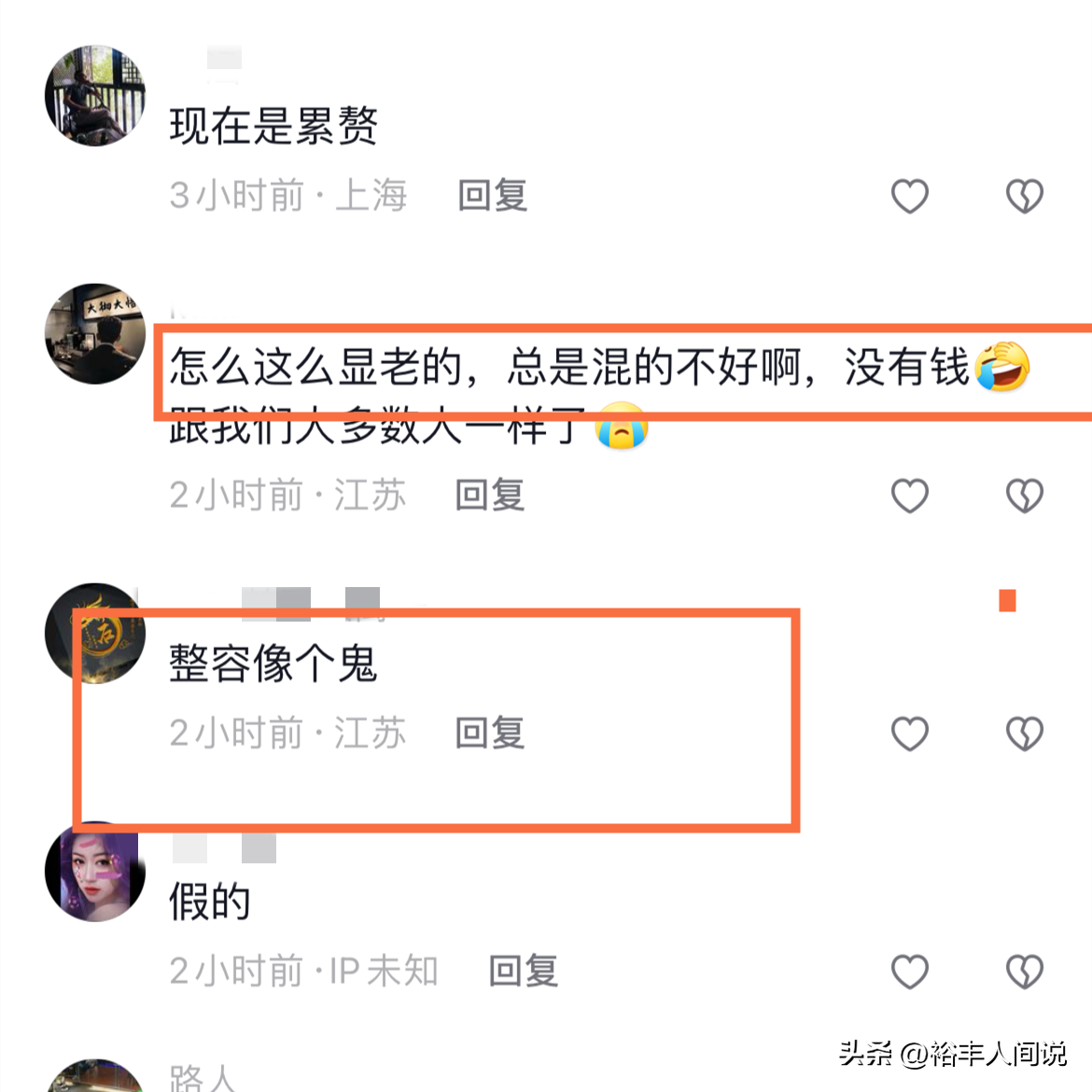The width and height of the screenshot is (1092, 1092).
Task: Reply to the comment 怎么这么显老的
Action: (490, 495)
